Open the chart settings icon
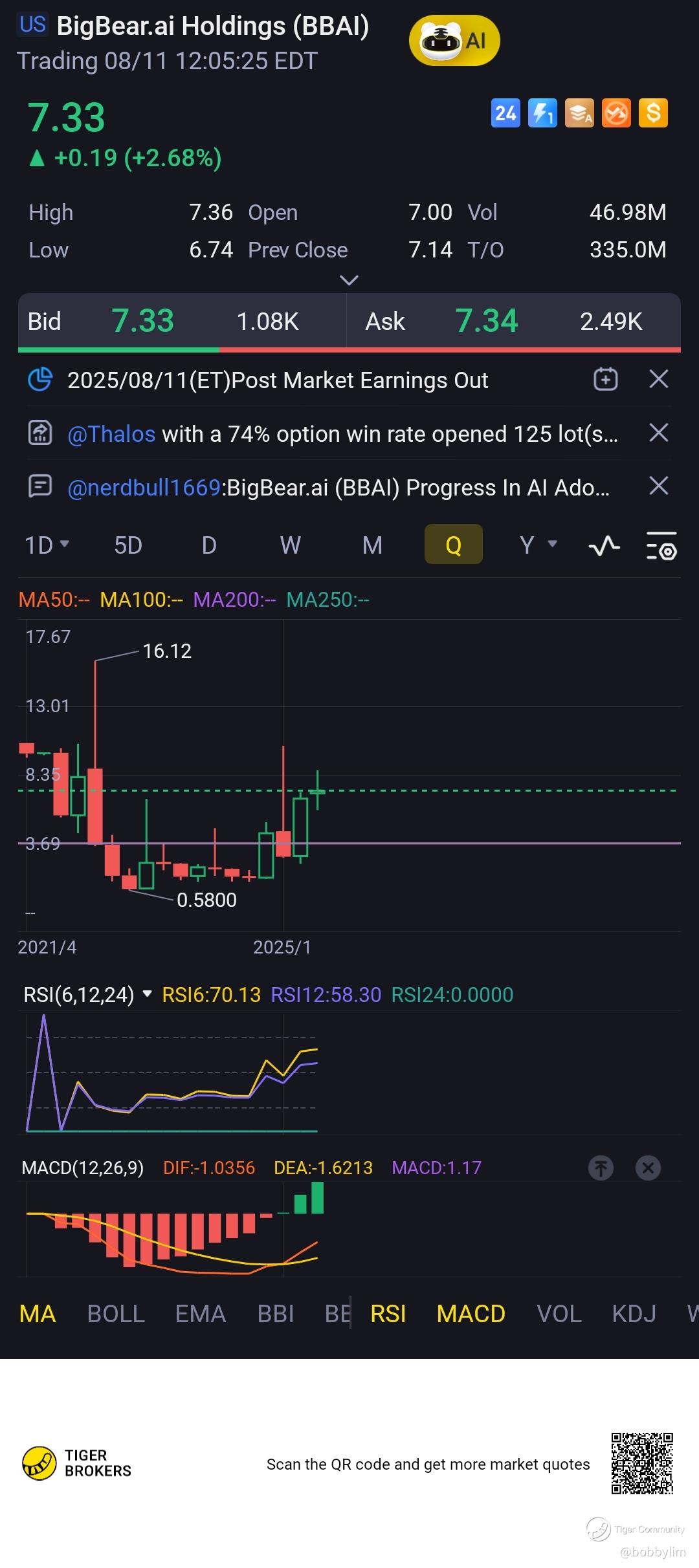This screenshot has height=1568, width=699. 661,546
